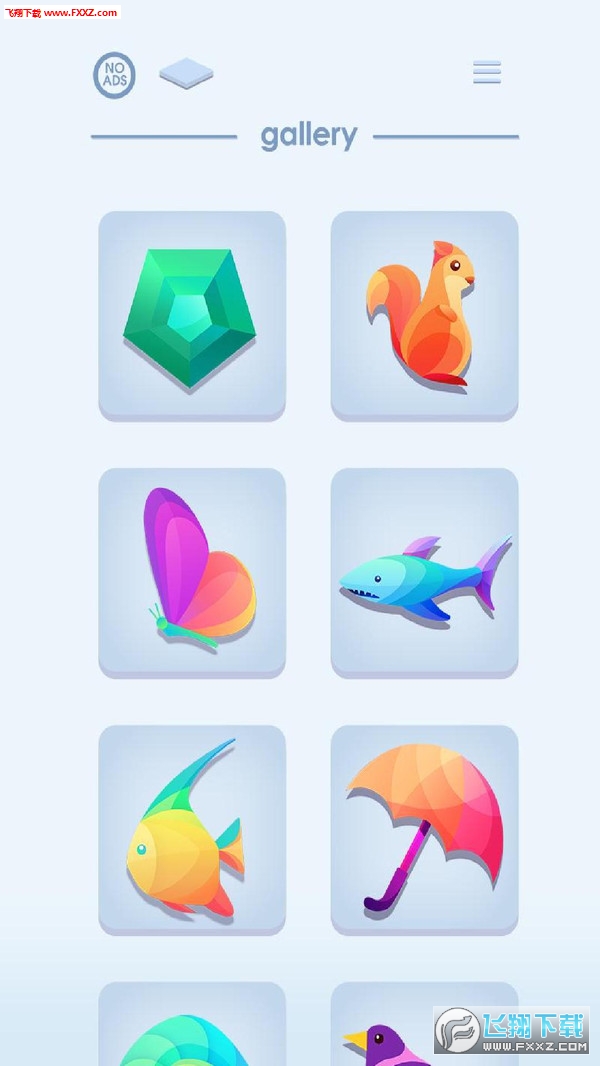This screenshot has width=600, height=1066.
Task: Select the pink umbrella puzzle
Action: (424, 828)
